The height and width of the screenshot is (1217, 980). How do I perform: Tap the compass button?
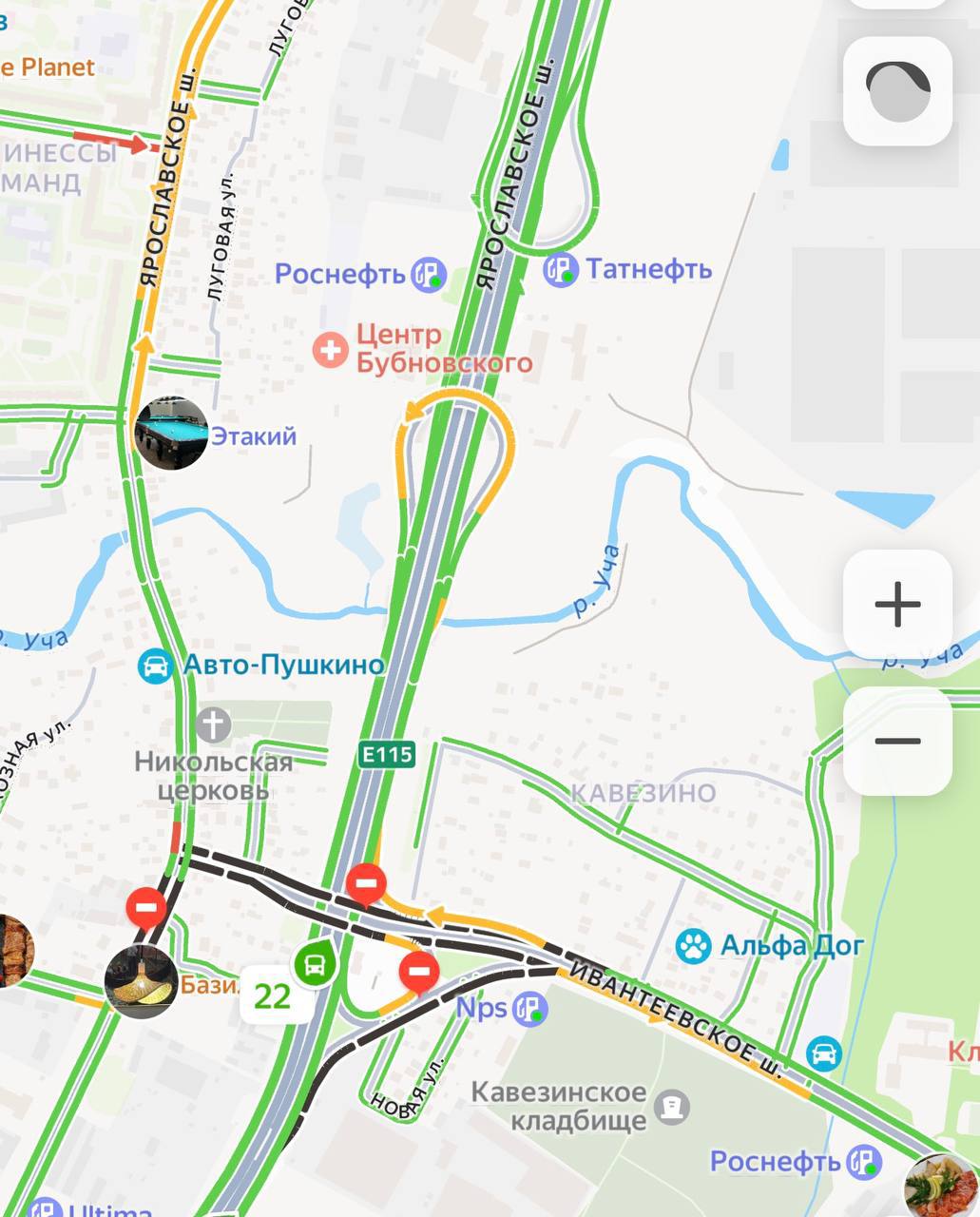pos(897,91)
